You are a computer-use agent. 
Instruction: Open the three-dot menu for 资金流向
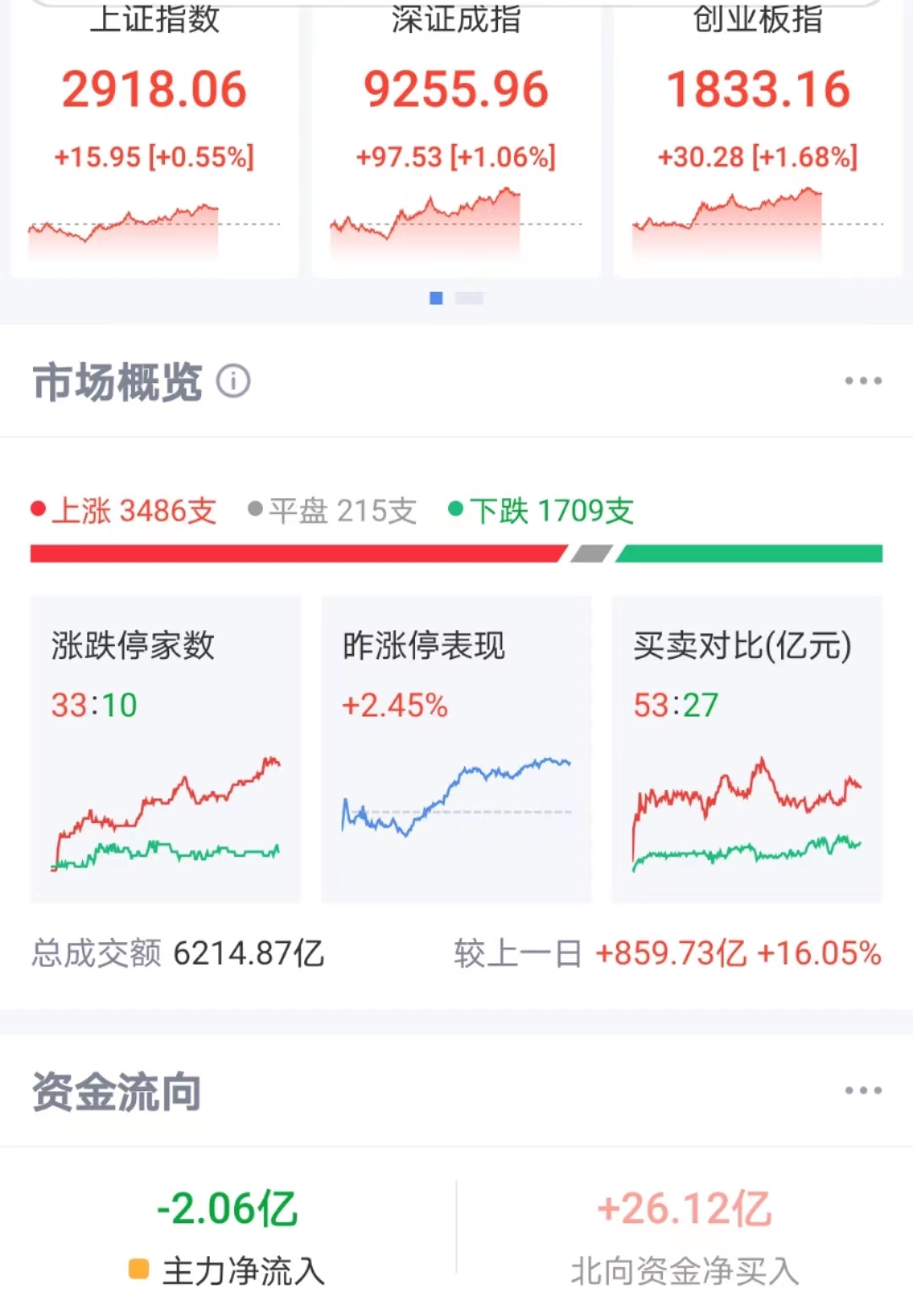[x=863, y=1090]
